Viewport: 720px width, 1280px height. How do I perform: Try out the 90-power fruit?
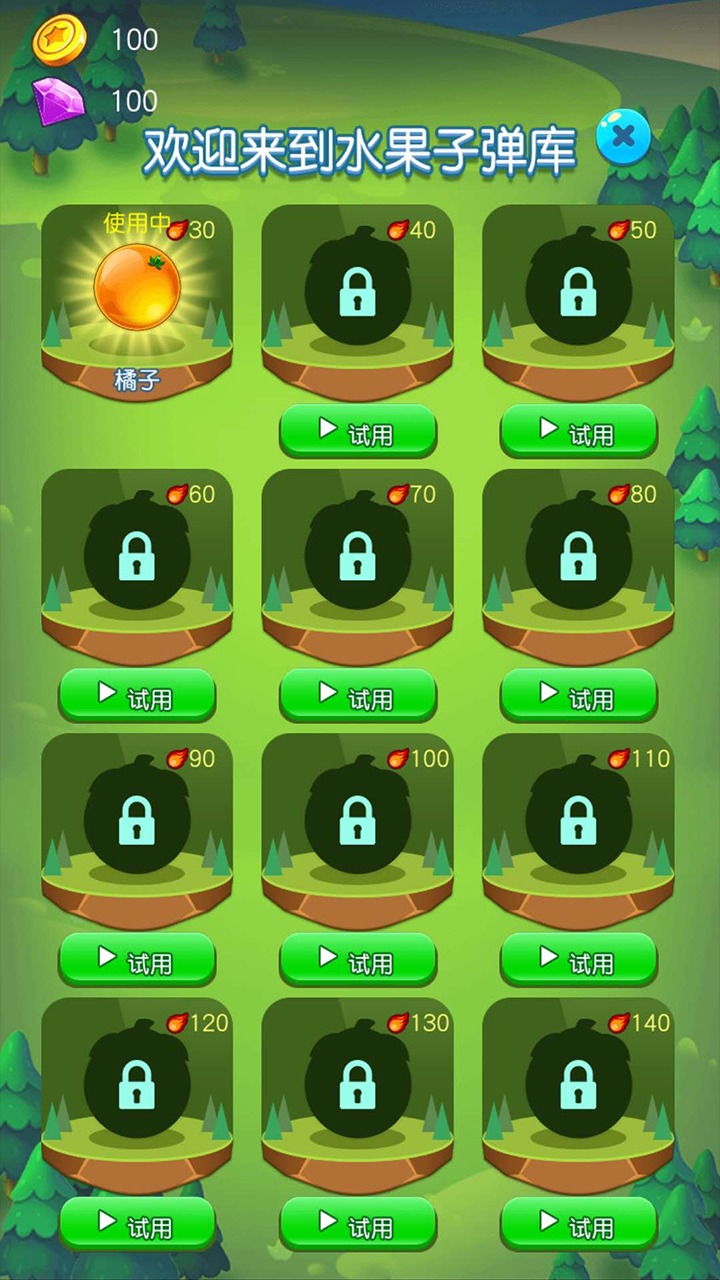[137, 960]
